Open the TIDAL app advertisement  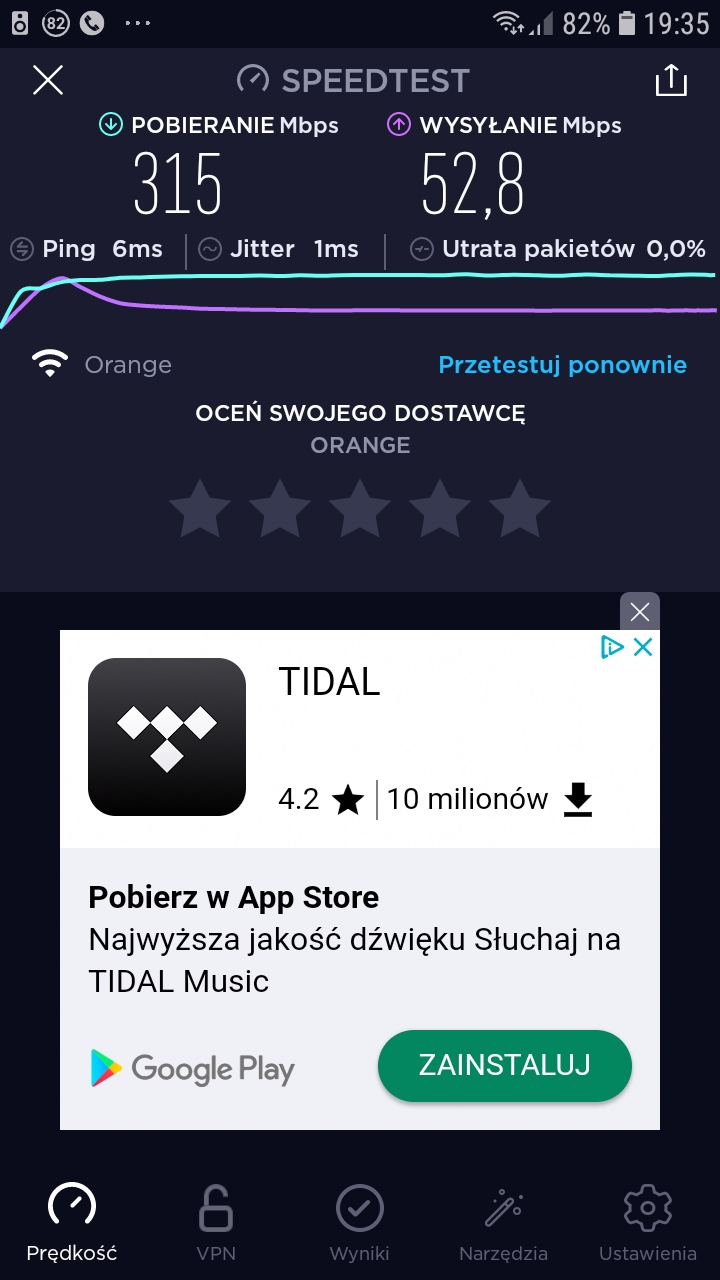coord(167,737)
